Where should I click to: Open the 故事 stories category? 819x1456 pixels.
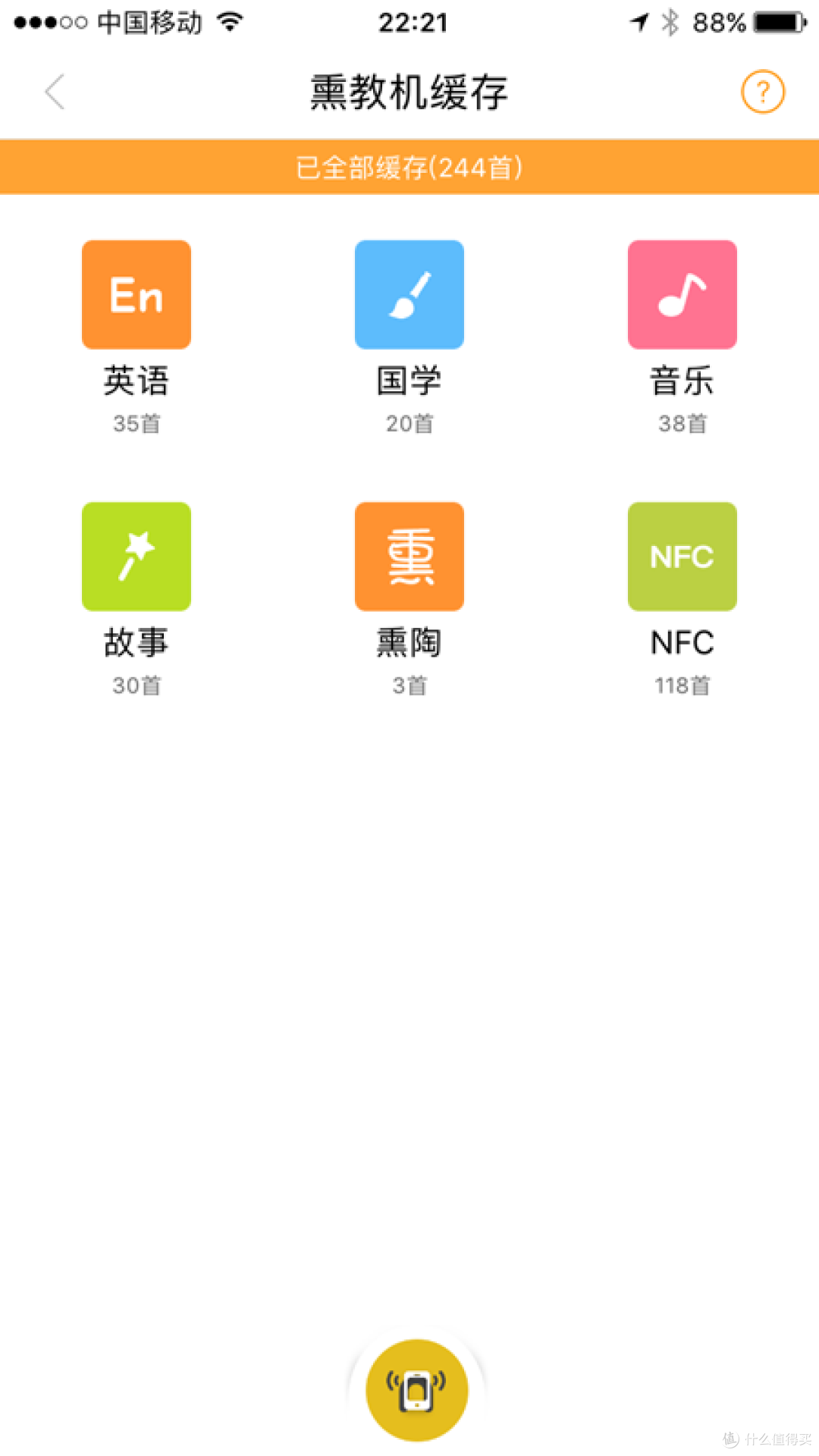click(x=136, y=557)
